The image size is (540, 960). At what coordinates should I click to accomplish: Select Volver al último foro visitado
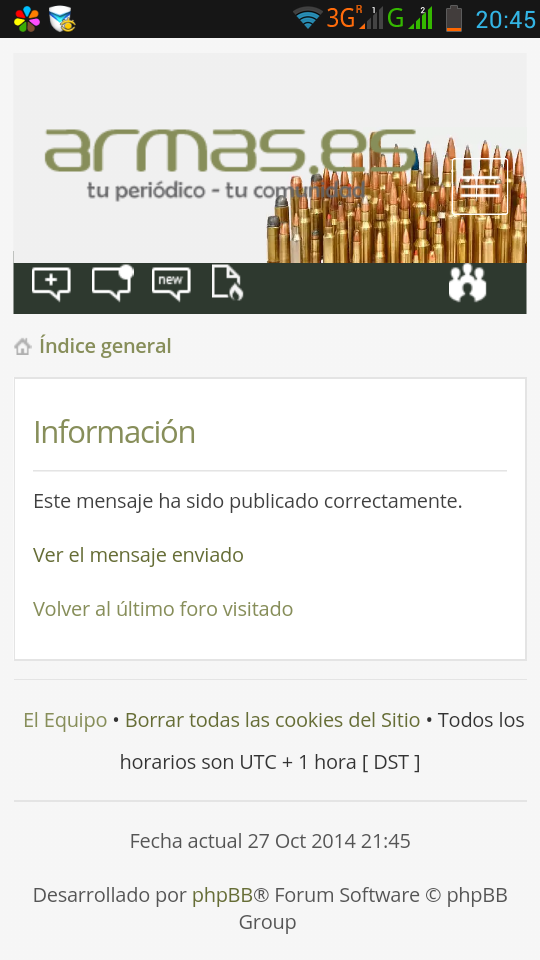click(163, 609)
